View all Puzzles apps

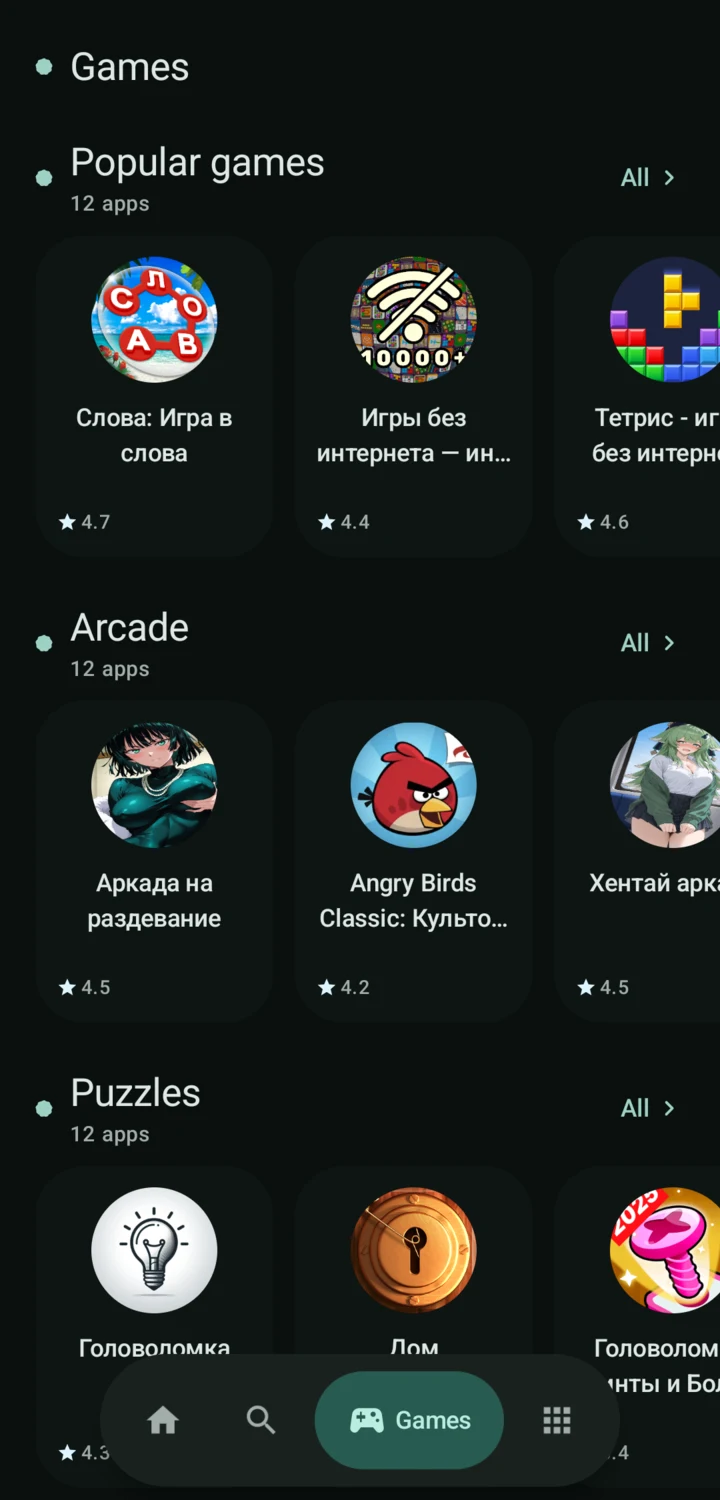pos(648,1107)
